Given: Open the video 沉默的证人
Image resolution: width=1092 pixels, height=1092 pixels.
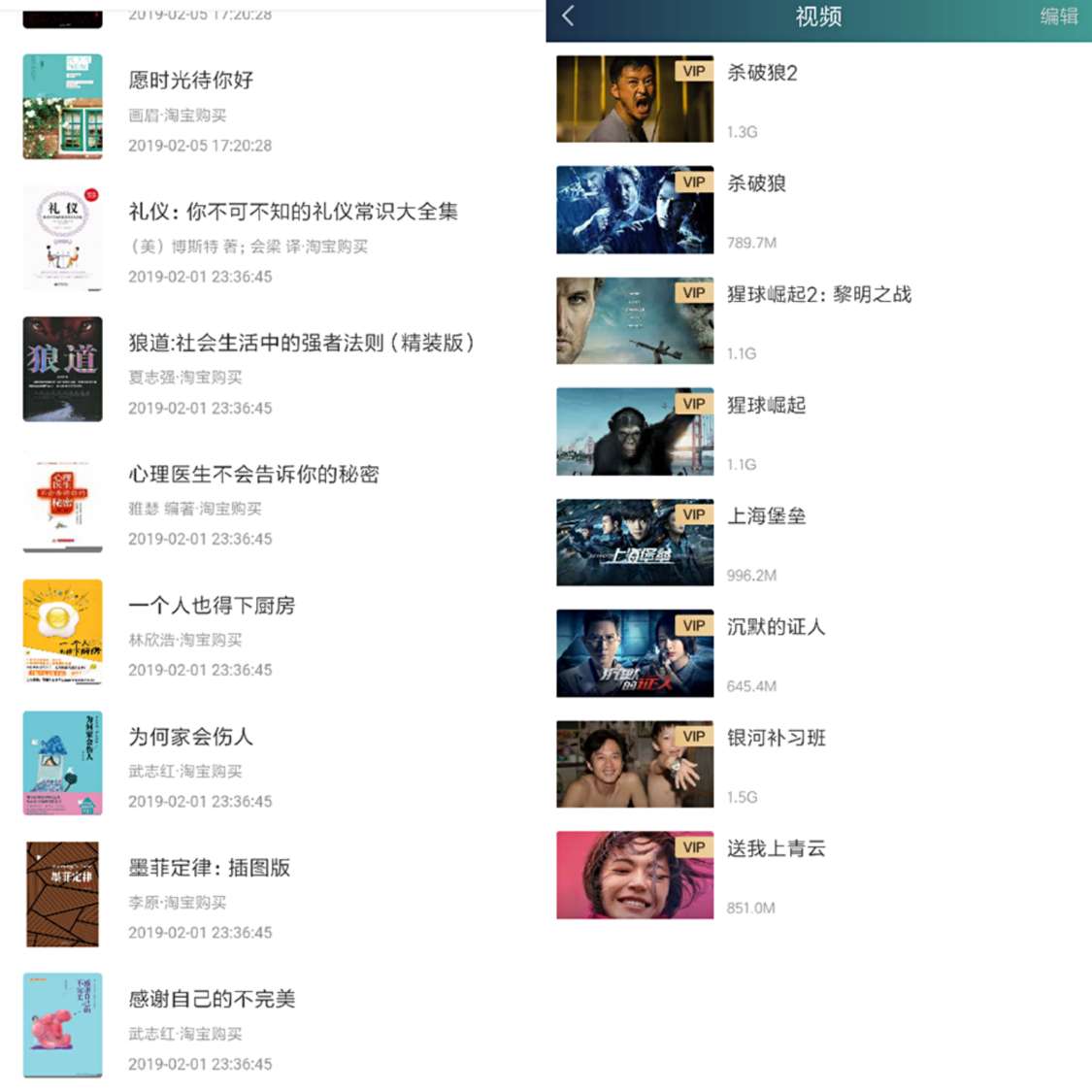Looking at the screenshot, I should coord(776,627).
